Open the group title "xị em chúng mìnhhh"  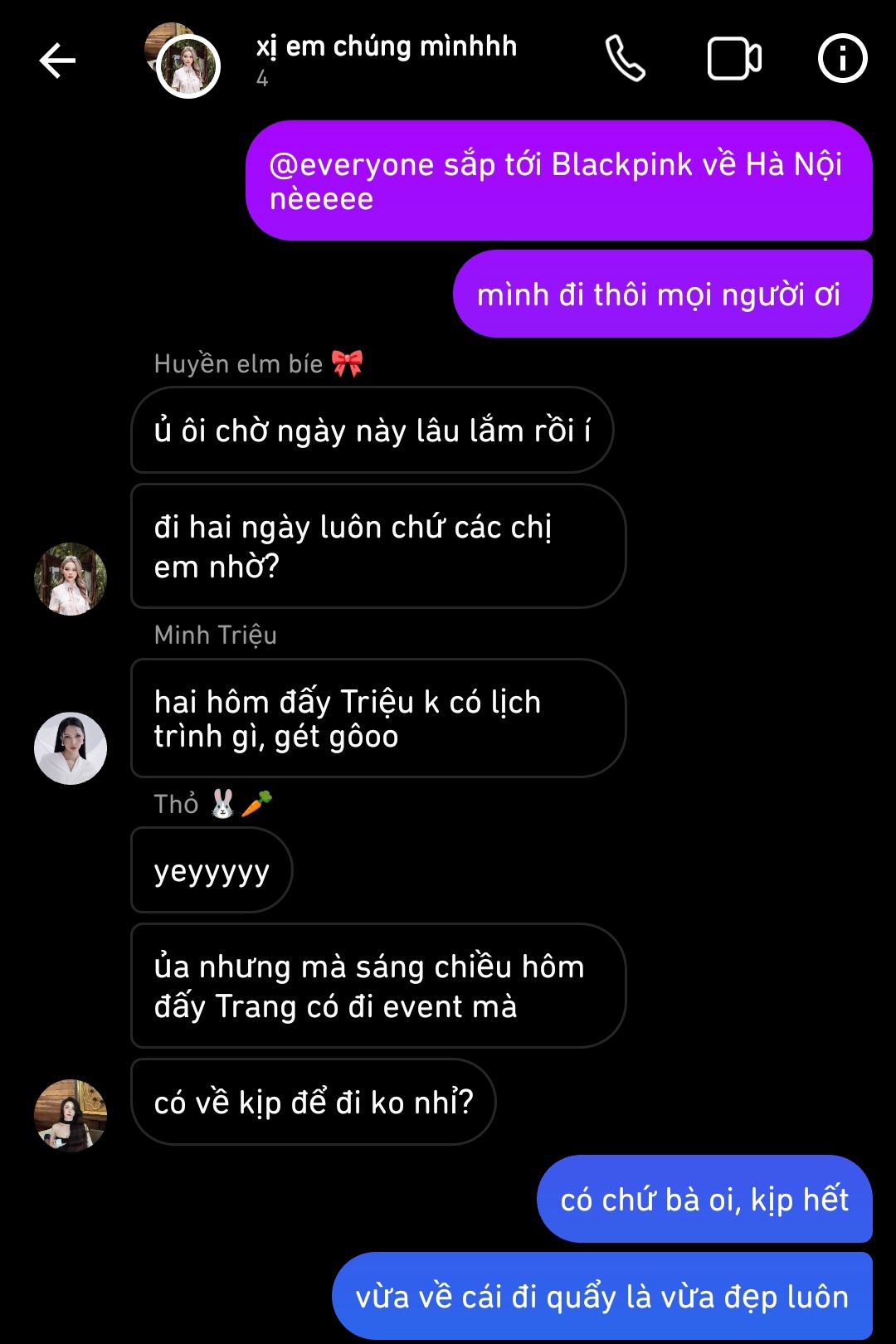point(386,47)
